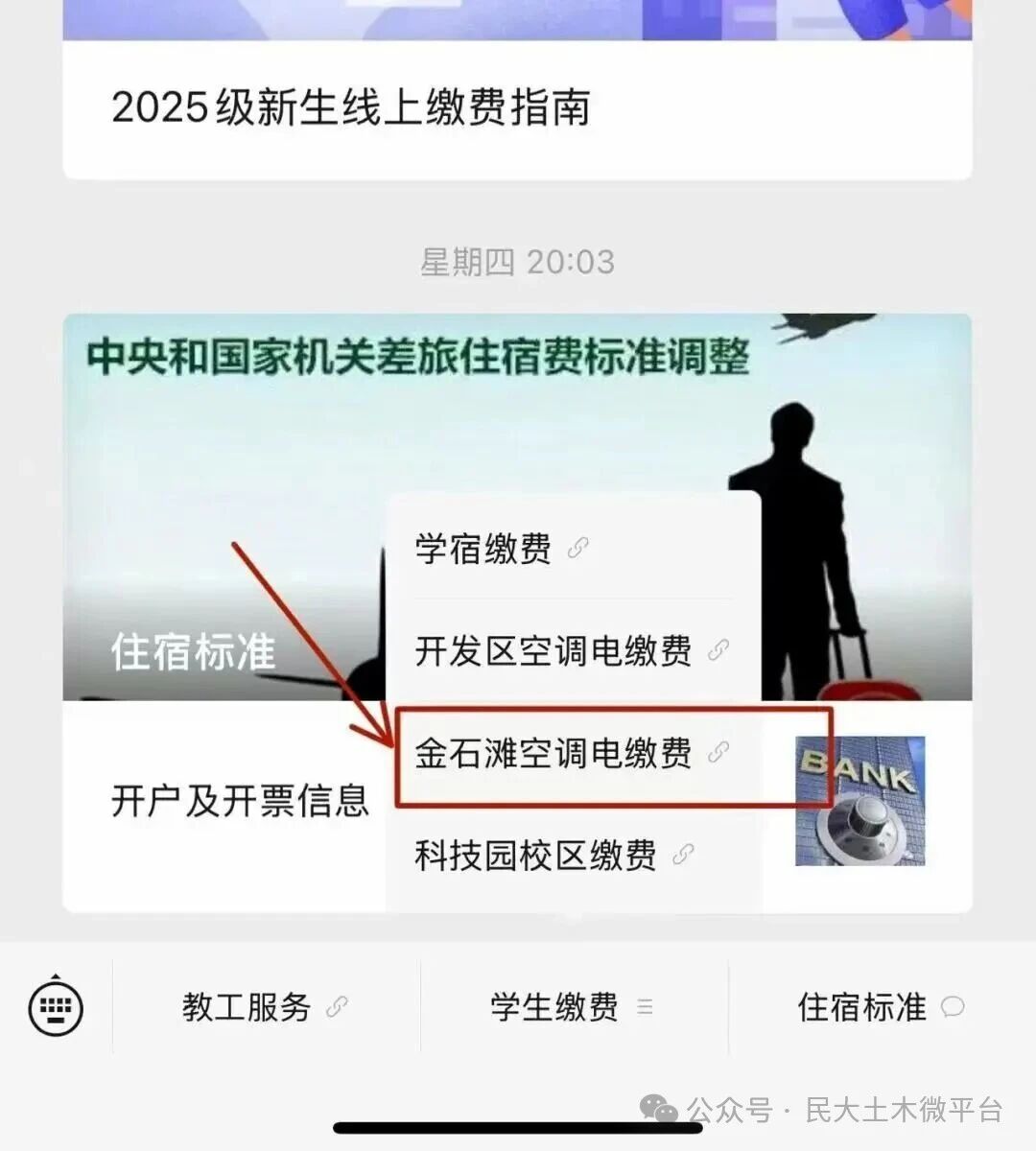Choose 金石滩空调电缴费 option
The width and height of the screenshot is (1036, 1151).
tap(573, 753)
